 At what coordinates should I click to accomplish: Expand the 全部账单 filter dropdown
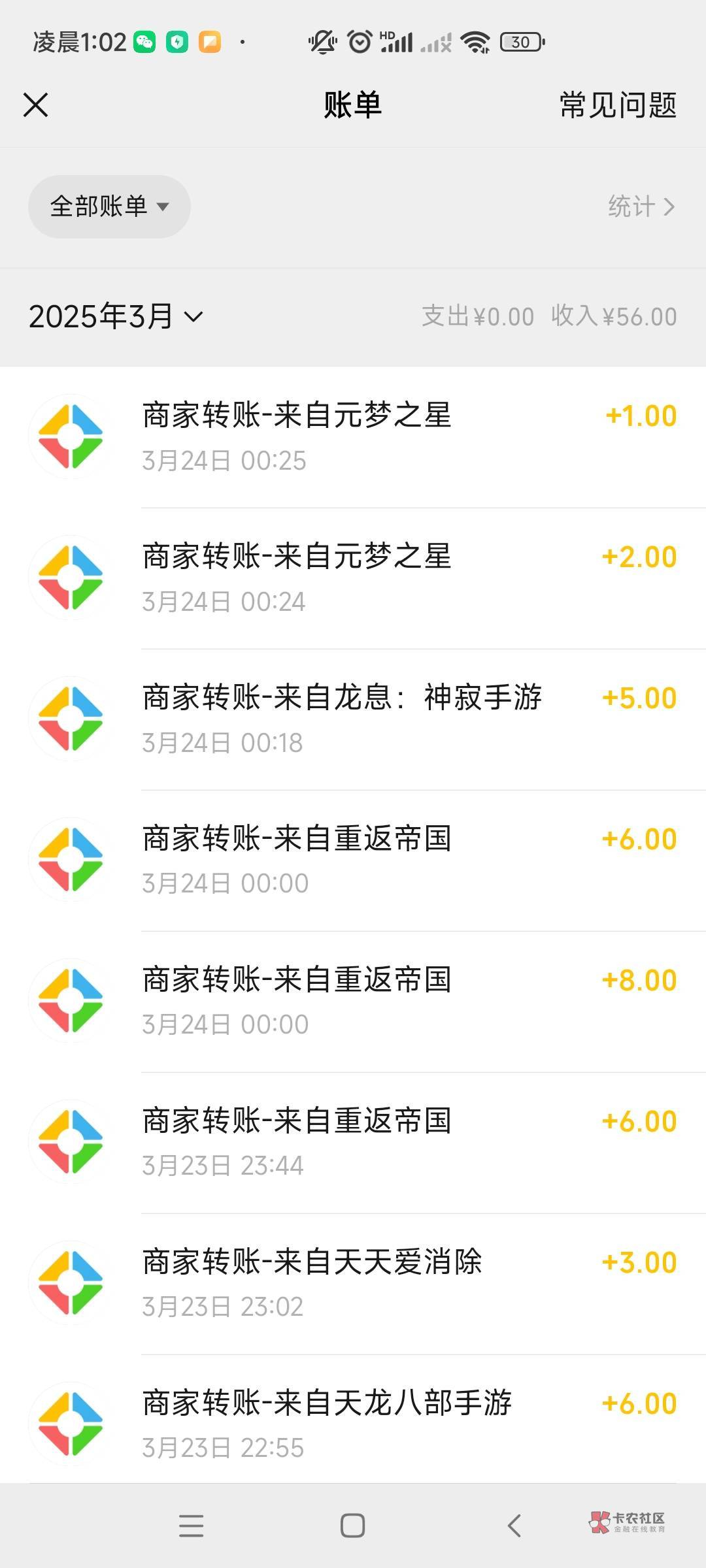point(109,206)
